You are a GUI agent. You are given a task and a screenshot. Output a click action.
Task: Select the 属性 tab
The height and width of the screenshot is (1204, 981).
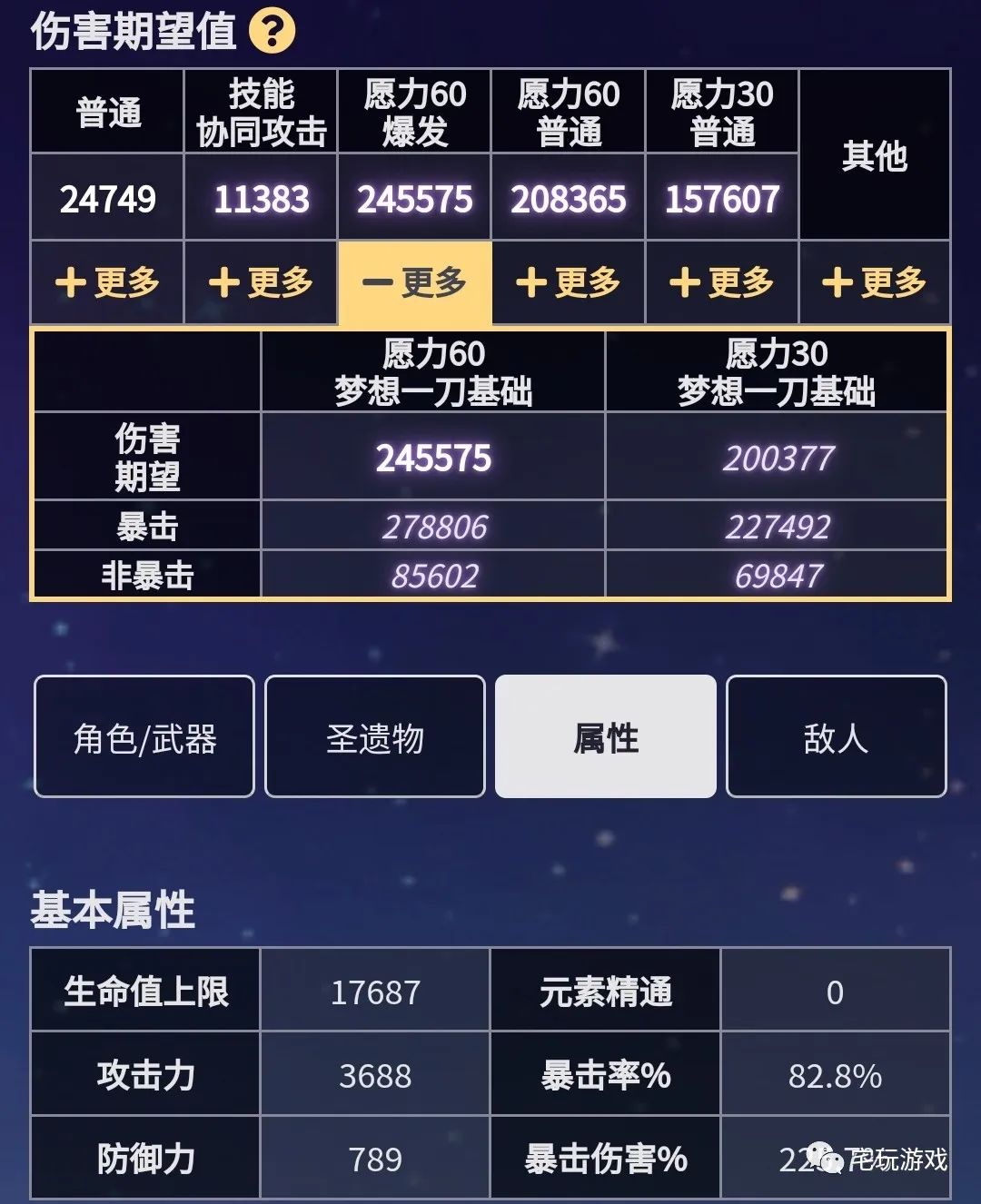[x=605, y=737]
